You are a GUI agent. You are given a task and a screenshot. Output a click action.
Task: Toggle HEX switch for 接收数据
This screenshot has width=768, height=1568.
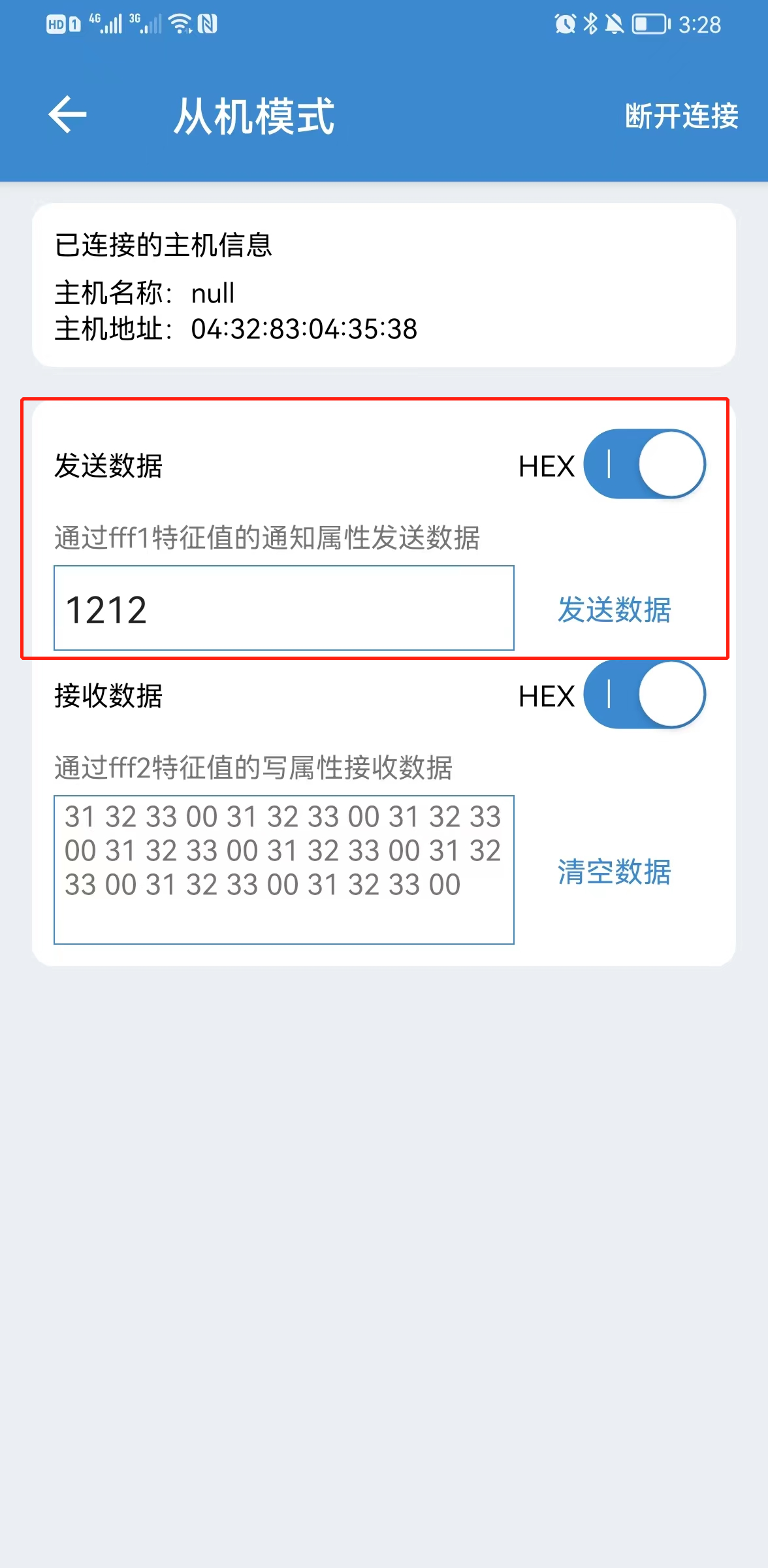pyautogui.click(x=644, y=694)
